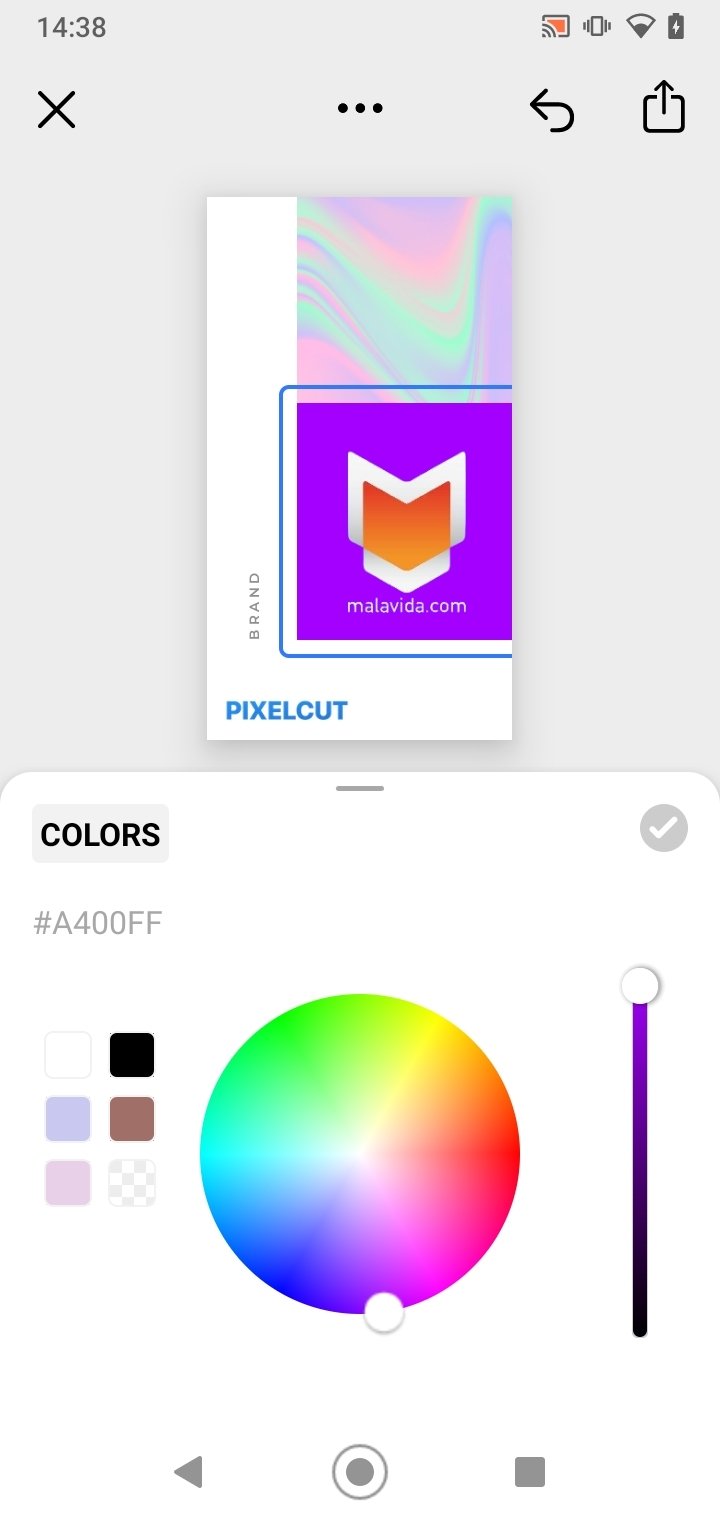Select the PIXELCUT text on canvas

click(x=287, y=711)
